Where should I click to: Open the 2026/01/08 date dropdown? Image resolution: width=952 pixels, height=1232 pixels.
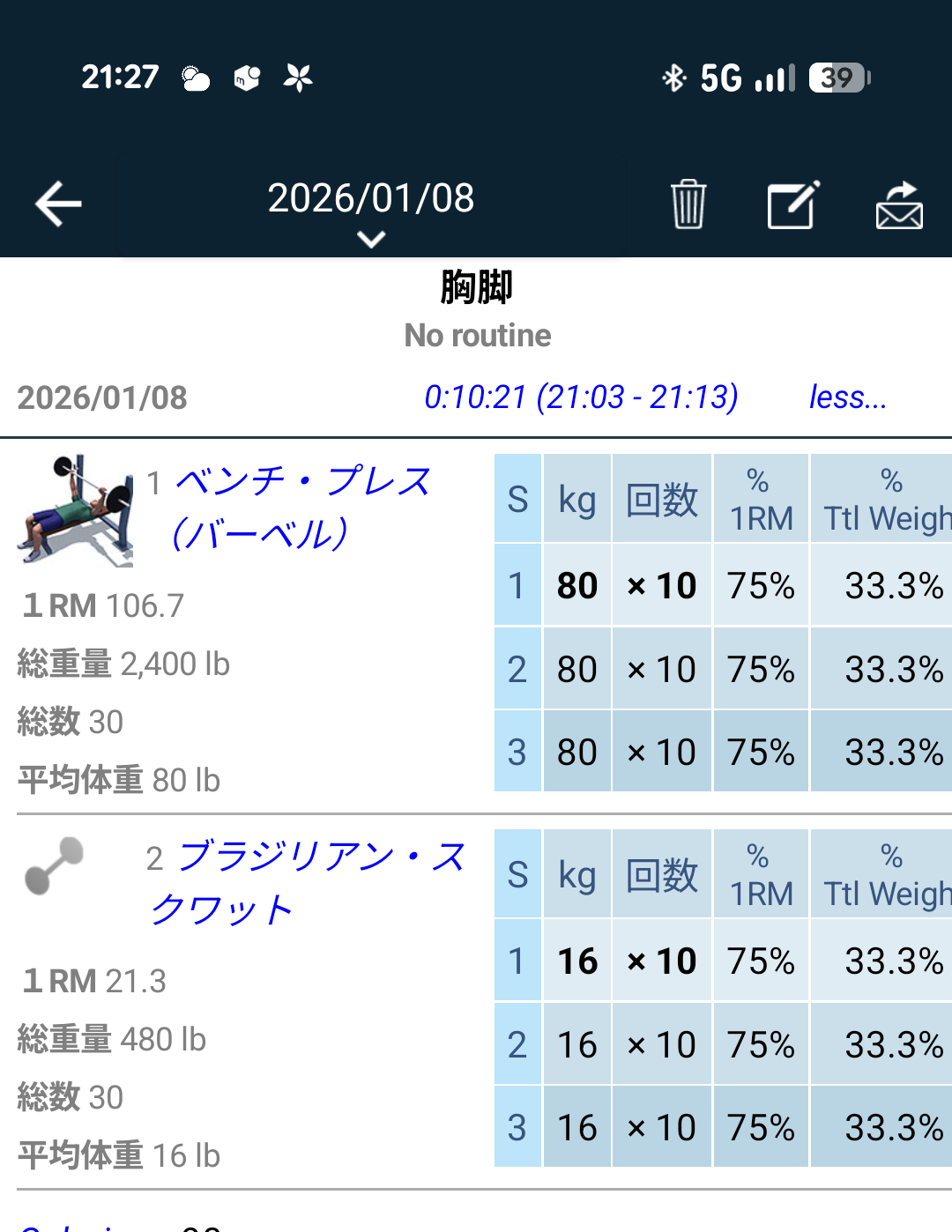(x=371, y=212)
